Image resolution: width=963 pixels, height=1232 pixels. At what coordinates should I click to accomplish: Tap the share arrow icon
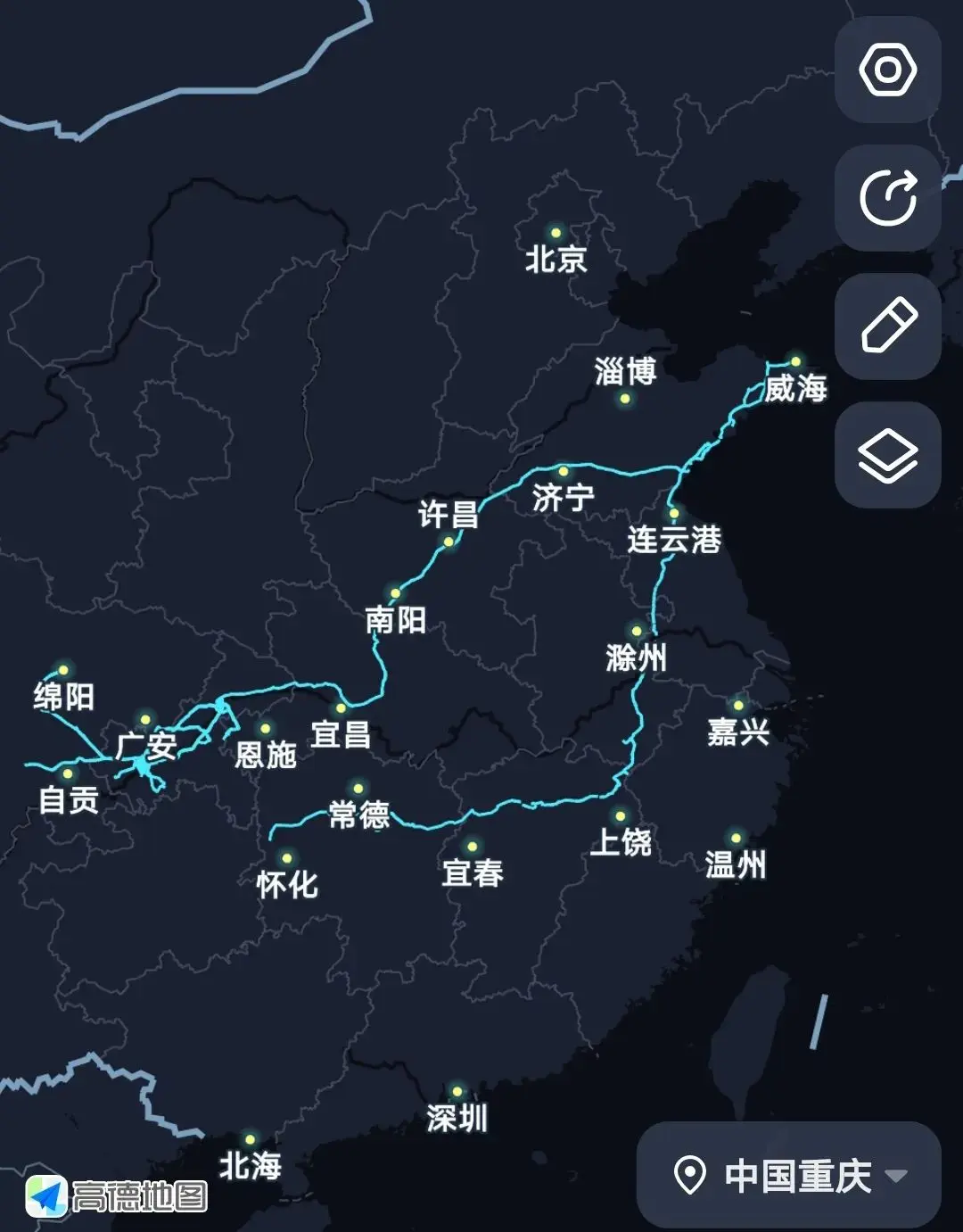pyautogui.click(x=887, y=198)
